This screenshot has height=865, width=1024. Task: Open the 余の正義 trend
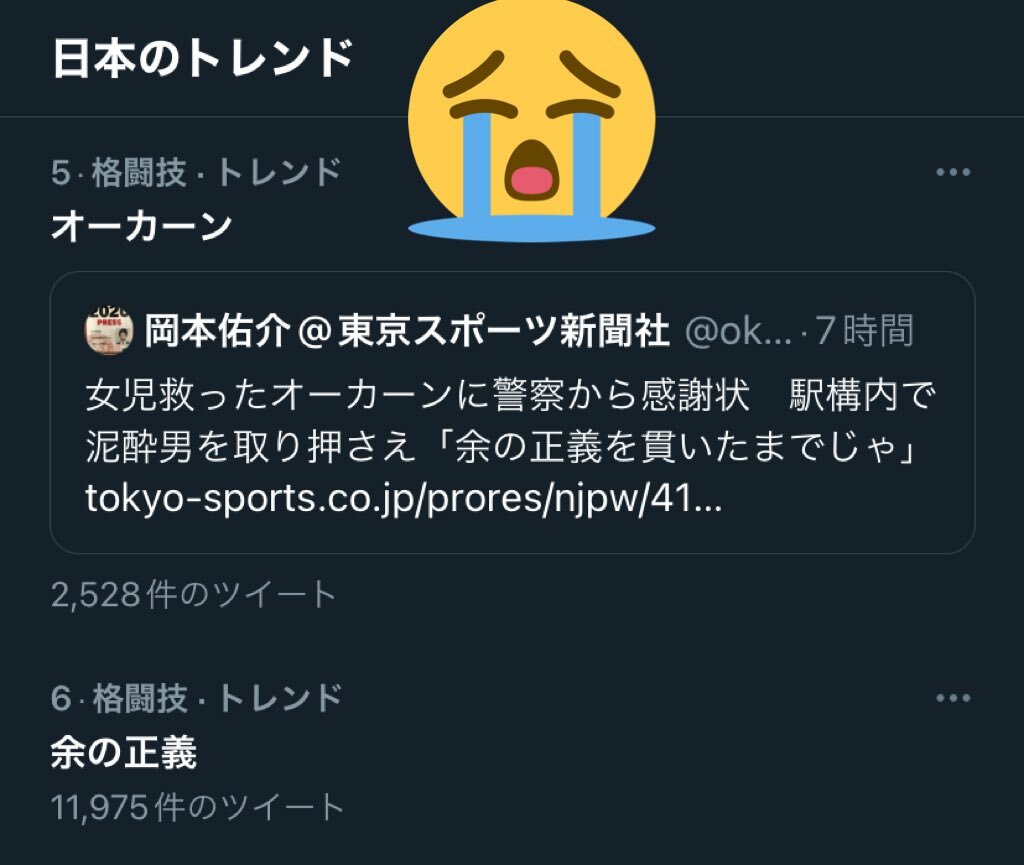[x=123, y=753]
